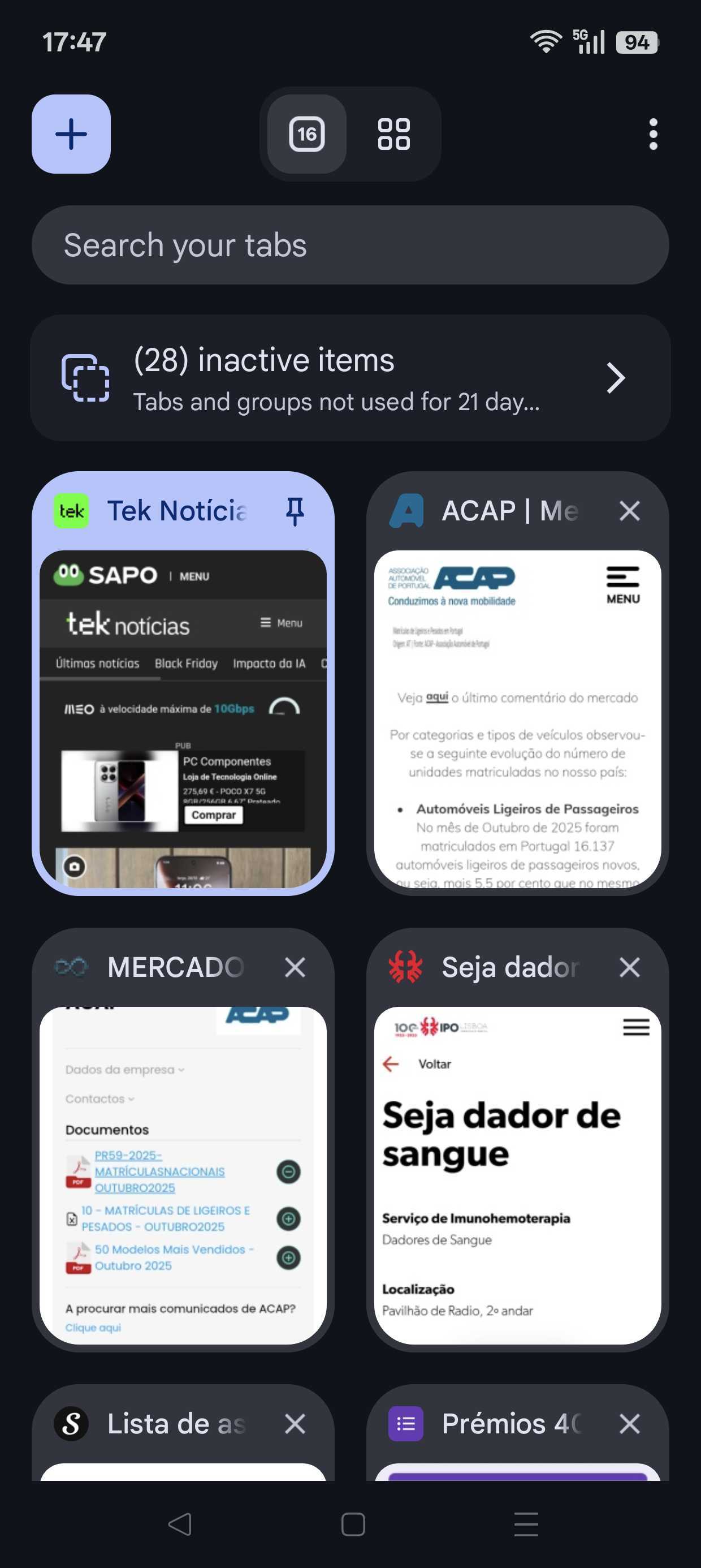Open the Seja dador de sangue tab
This screenshot has width=701, height=1568.
pyautogui.click(x=517, y=1175)
